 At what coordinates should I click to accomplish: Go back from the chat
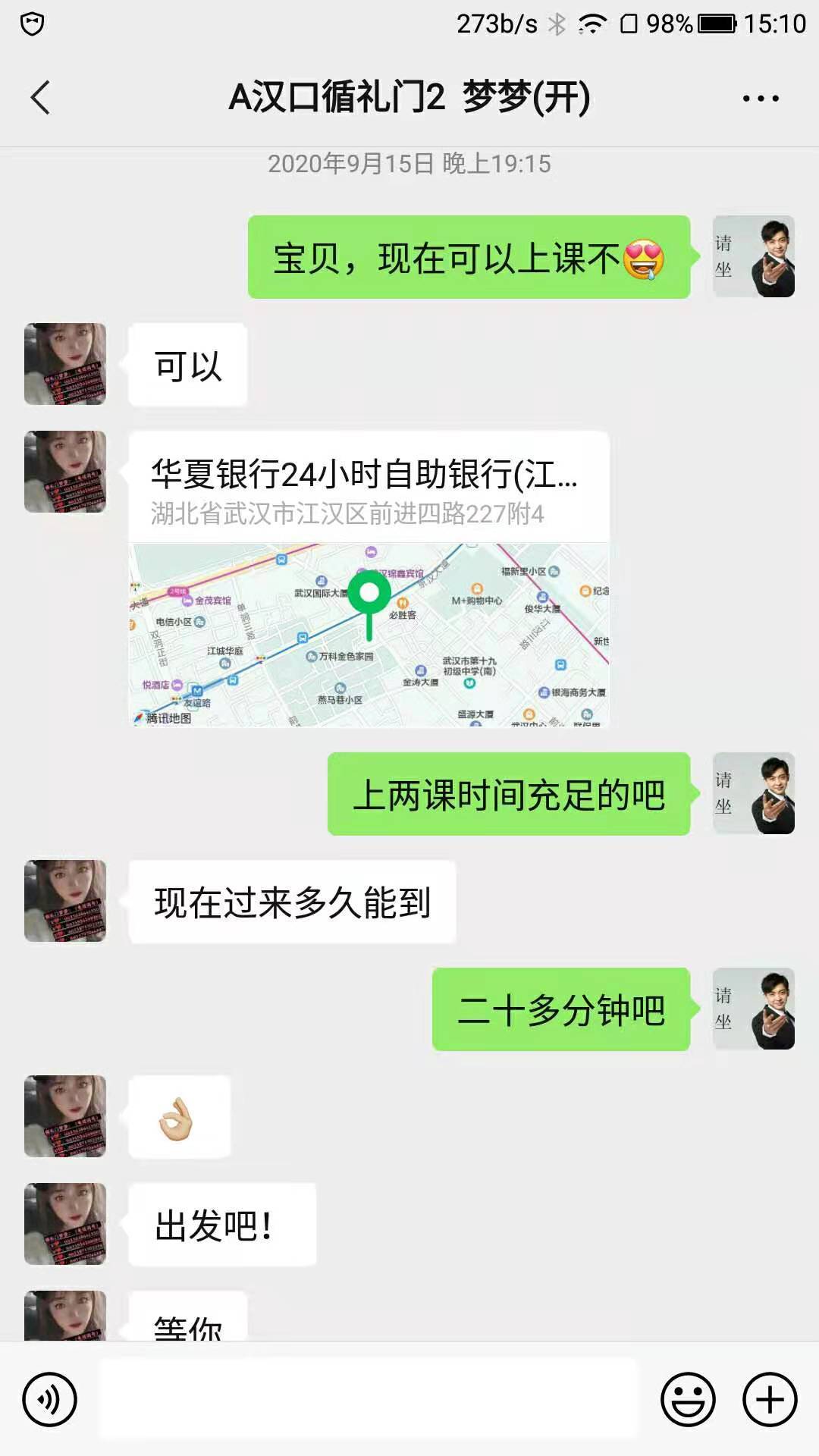pyautogui.click(x=41, y=98)
